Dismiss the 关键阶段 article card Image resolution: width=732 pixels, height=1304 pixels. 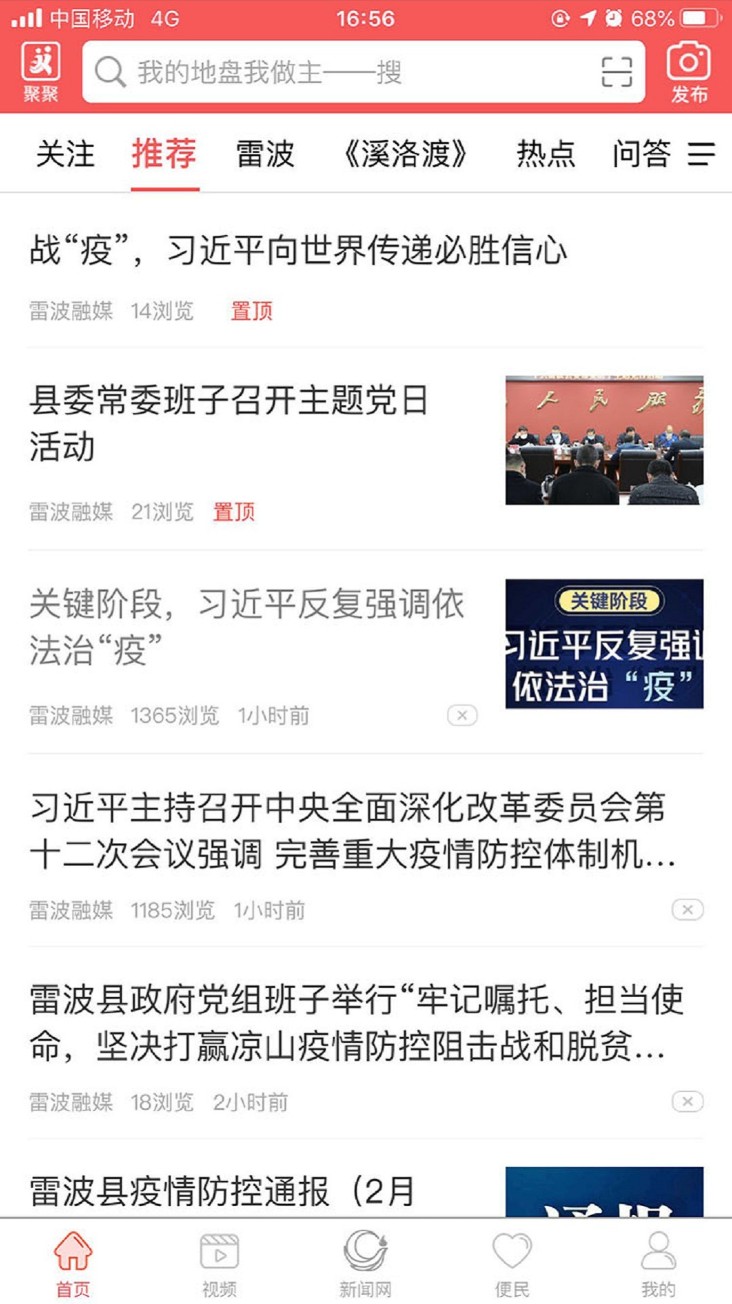pyautogui.click(x=461, y=715)
